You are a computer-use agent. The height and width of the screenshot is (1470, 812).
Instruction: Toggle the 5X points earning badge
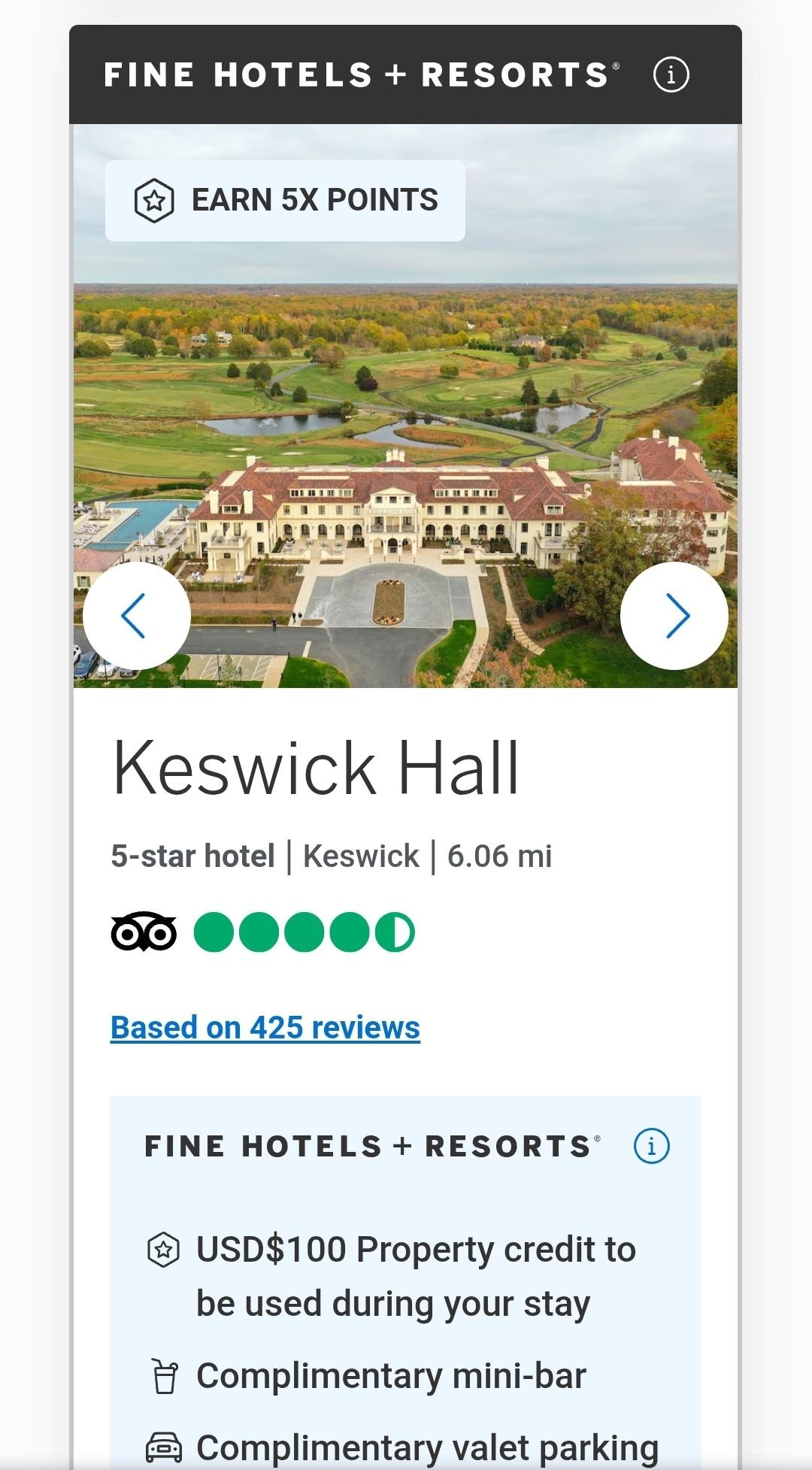click(x=284, y=200)
